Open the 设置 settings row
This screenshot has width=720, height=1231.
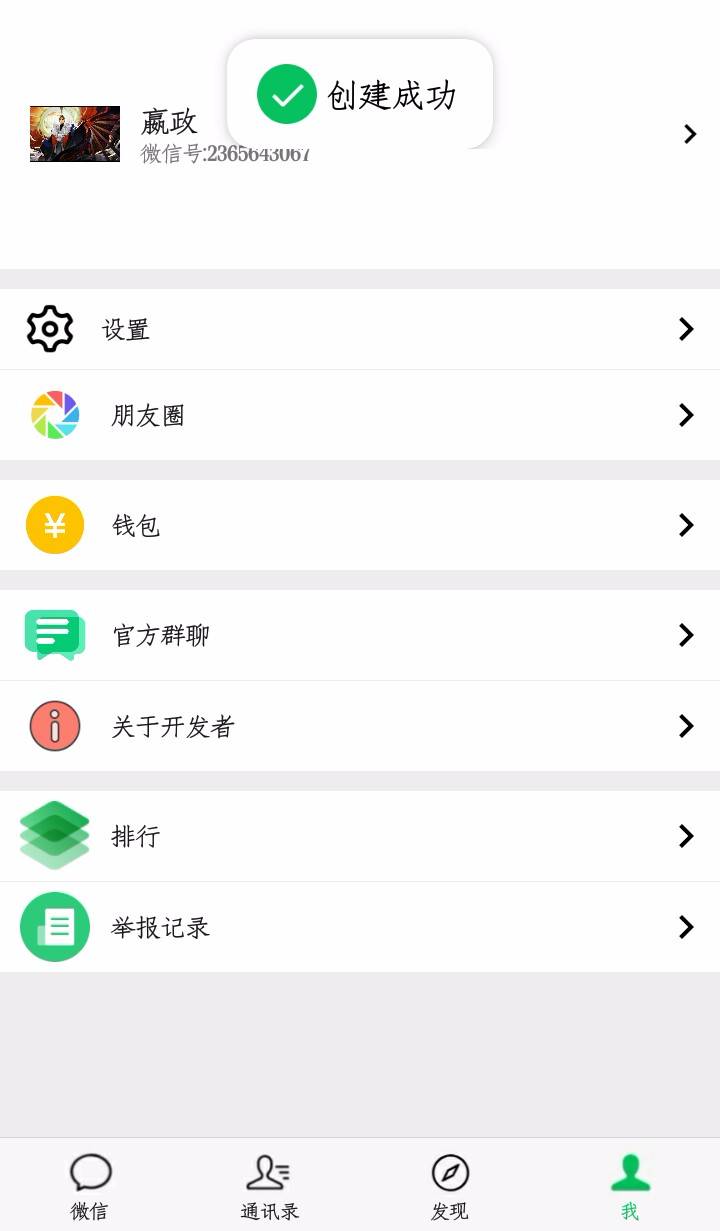coord(360,329)
